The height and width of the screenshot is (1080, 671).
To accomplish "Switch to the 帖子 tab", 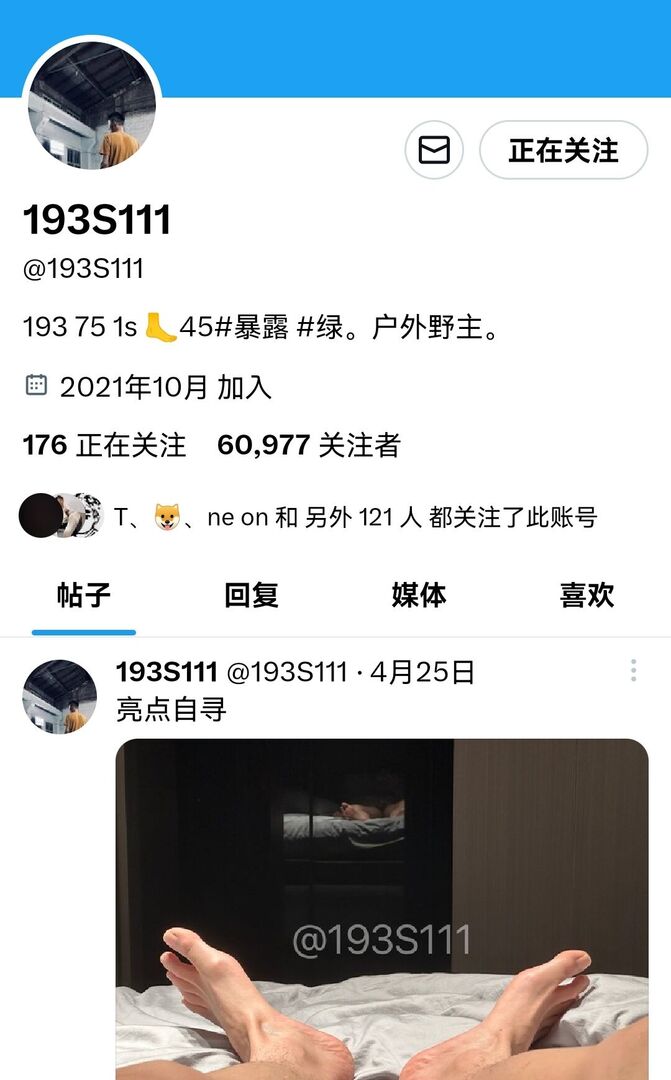I will [83, 596].
